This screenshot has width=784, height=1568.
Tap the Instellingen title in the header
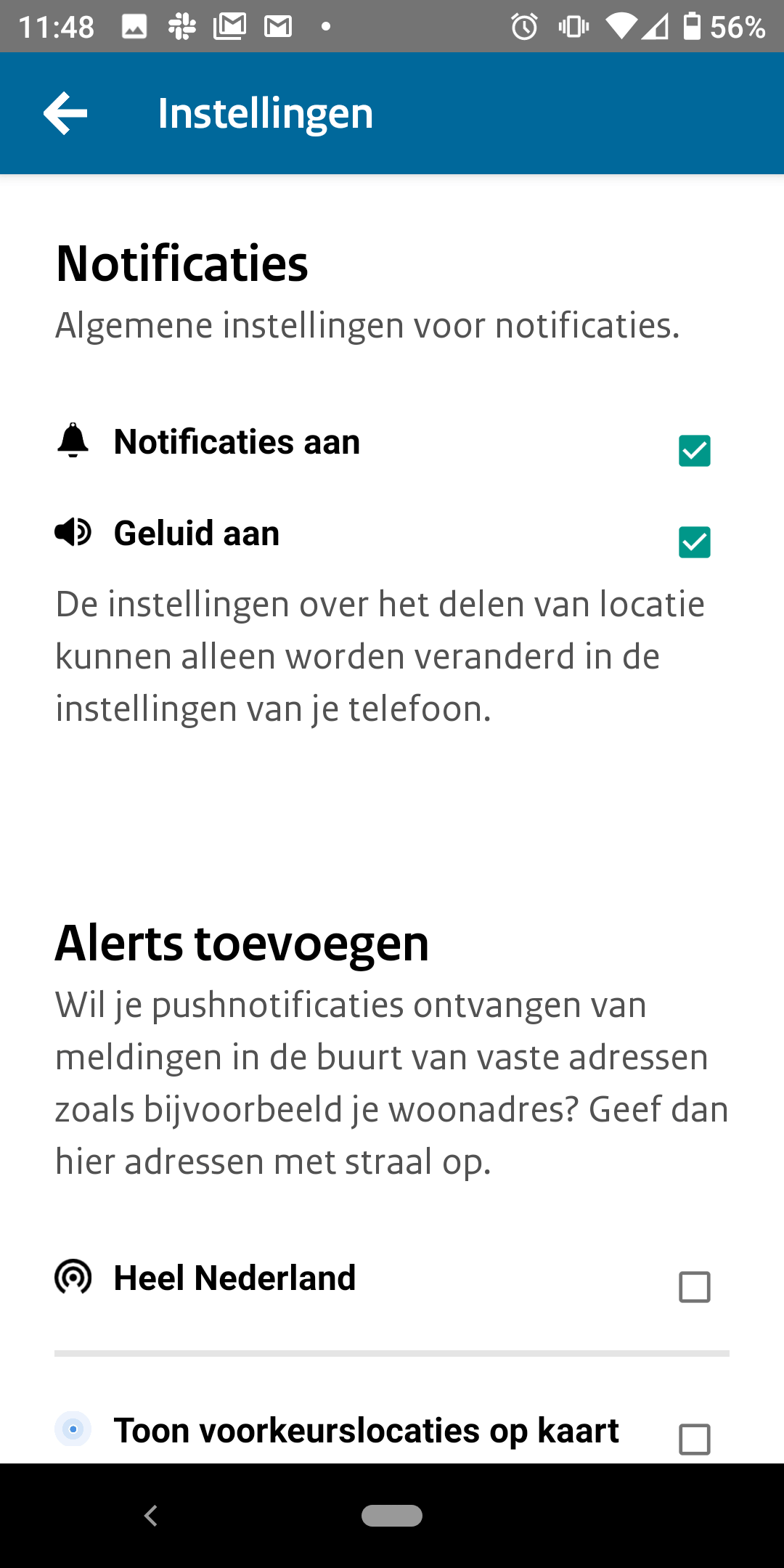pos(266,113)
